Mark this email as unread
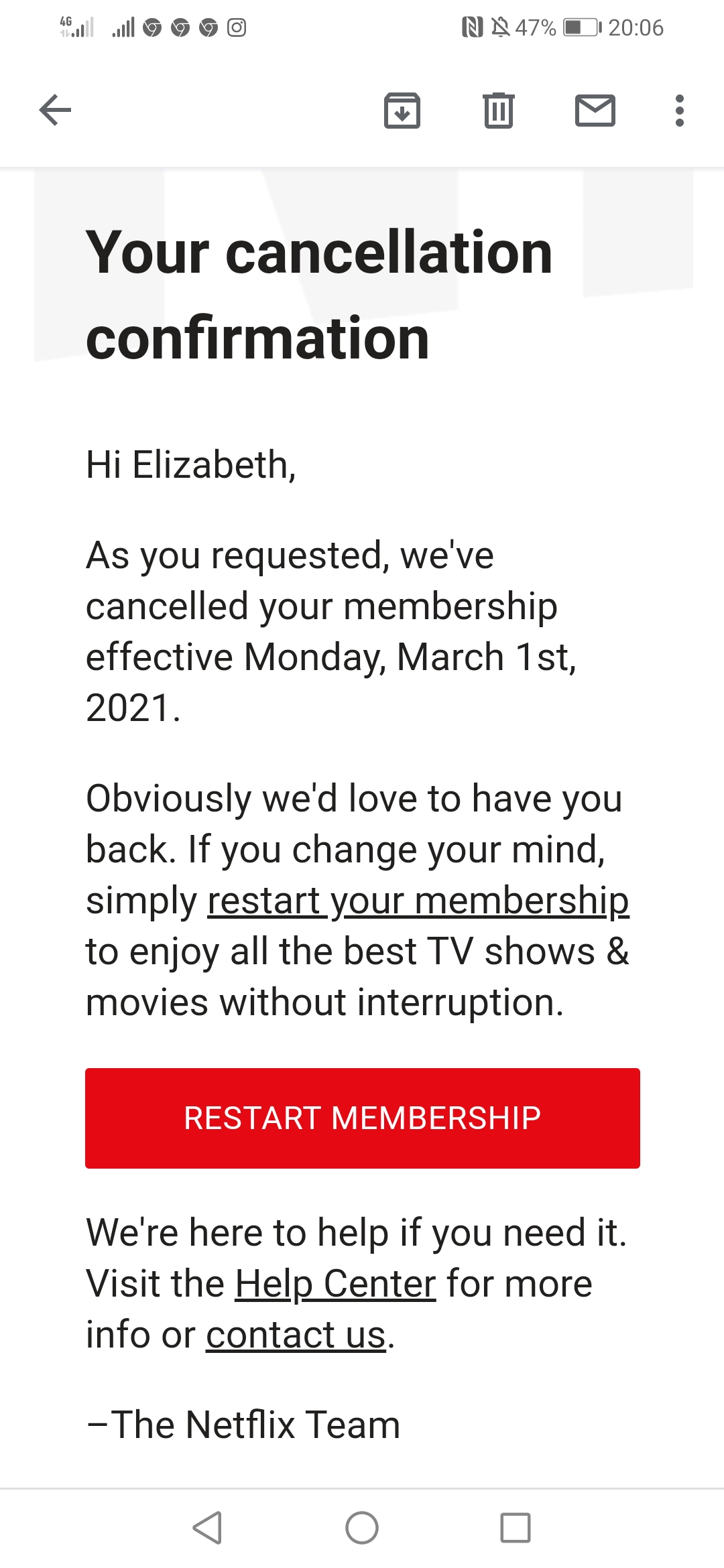The image size is (724, 1568). [x=595, y=111]
